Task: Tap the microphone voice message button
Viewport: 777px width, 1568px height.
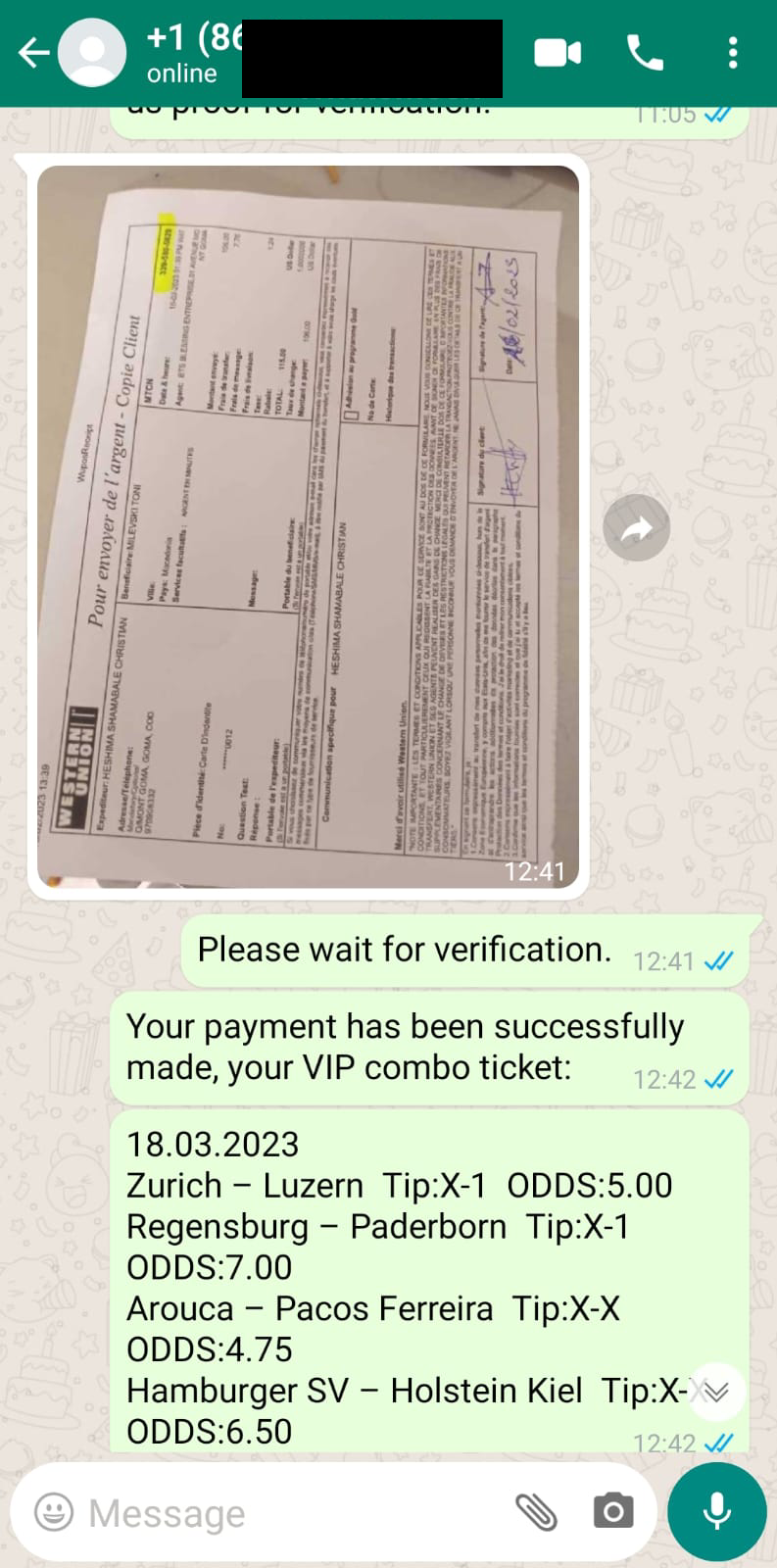Action: tap(717, 1512)
